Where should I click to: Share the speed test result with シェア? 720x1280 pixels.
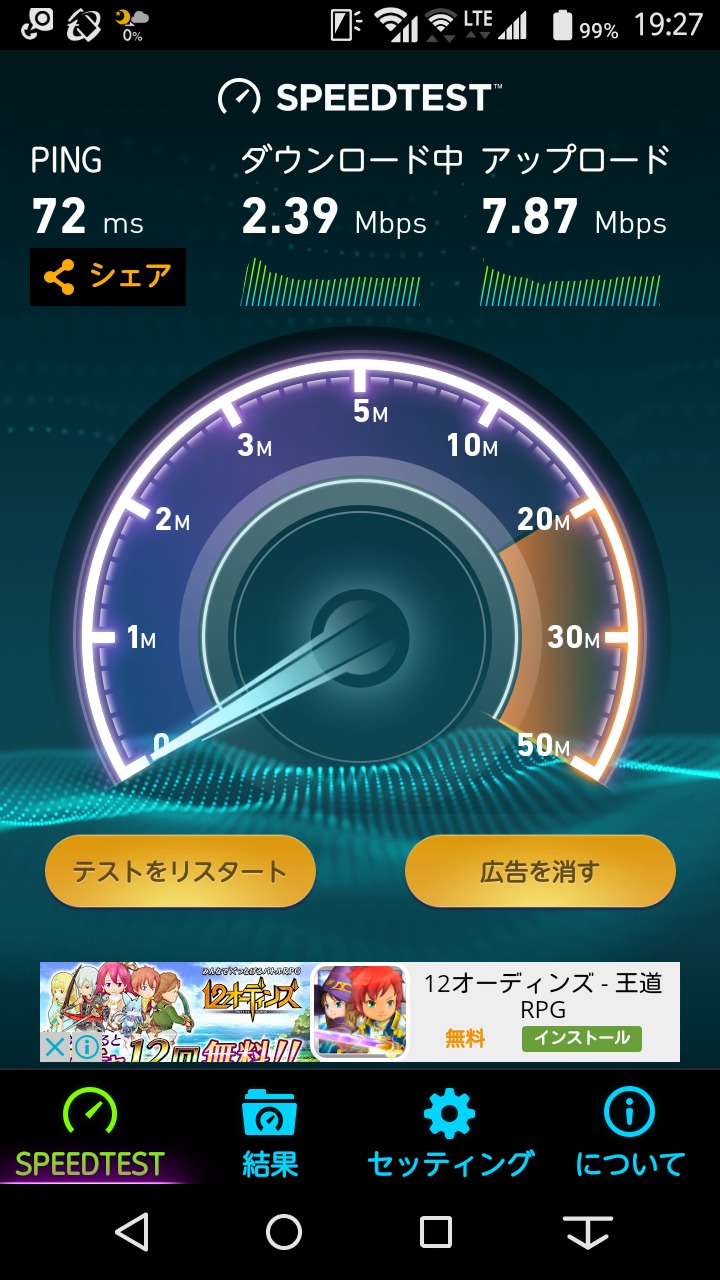(x=108, y=277)
